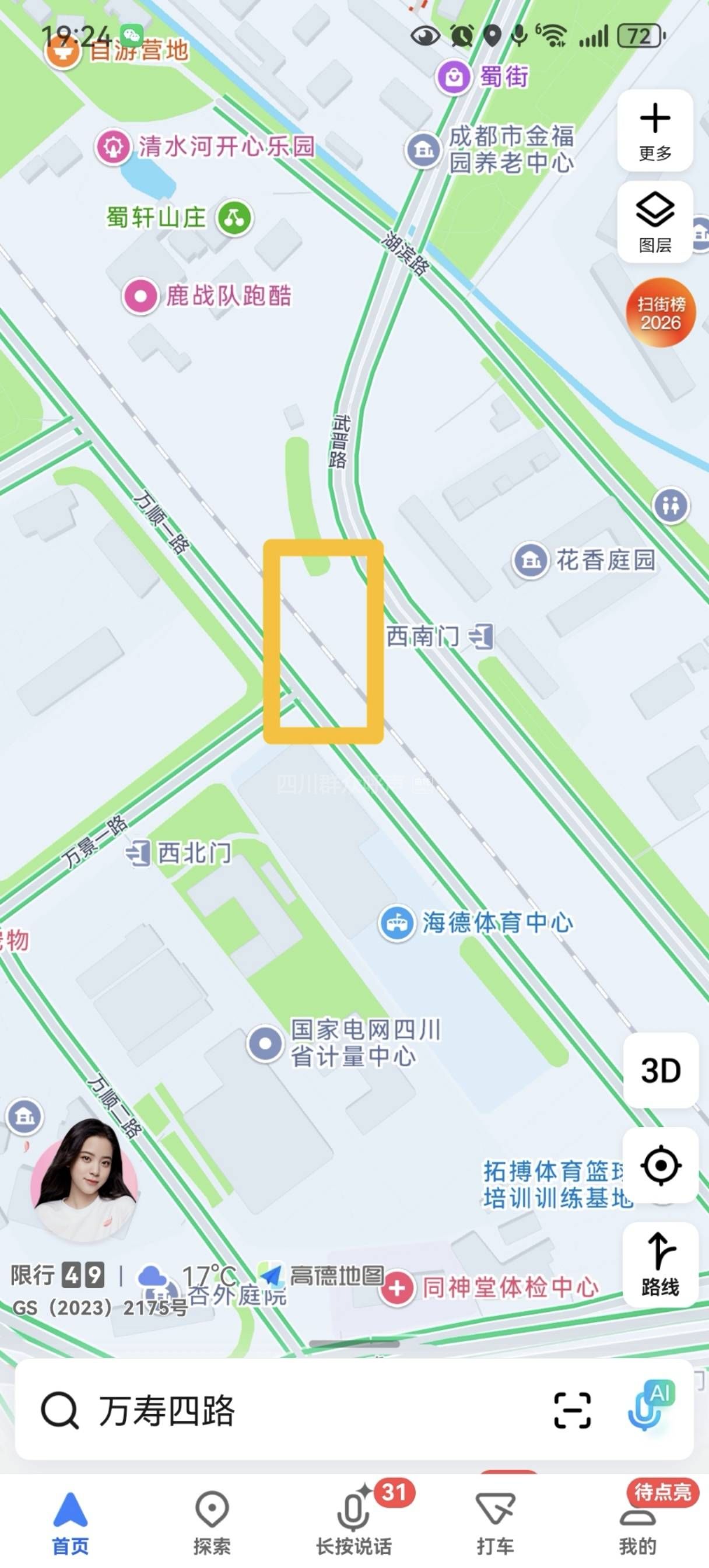Select the 海德体育中心 map marker

pos(397,923)
